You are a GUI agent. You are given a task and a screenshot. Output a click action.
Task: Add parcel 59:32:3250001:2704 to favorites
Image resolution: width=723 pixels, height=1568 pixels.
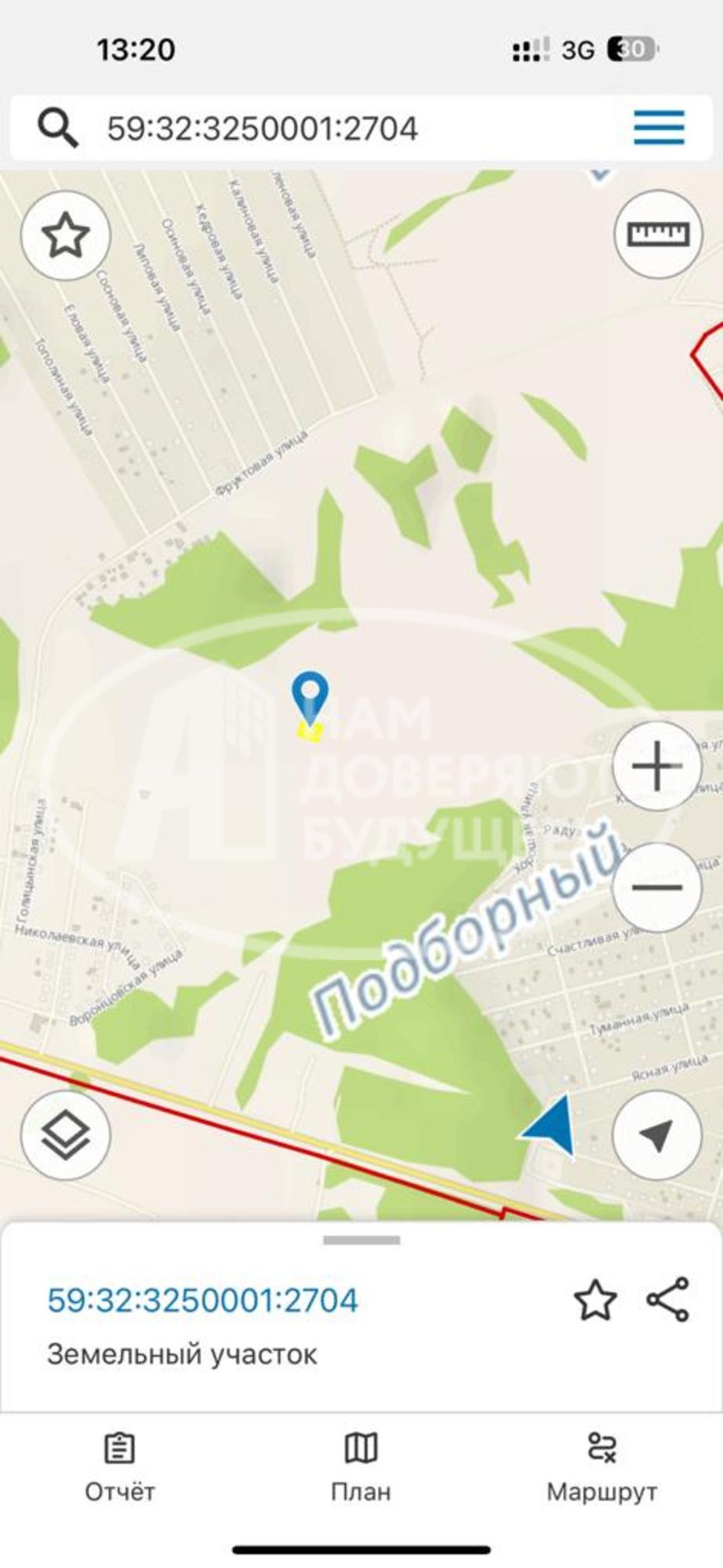tap(595, 1300)
